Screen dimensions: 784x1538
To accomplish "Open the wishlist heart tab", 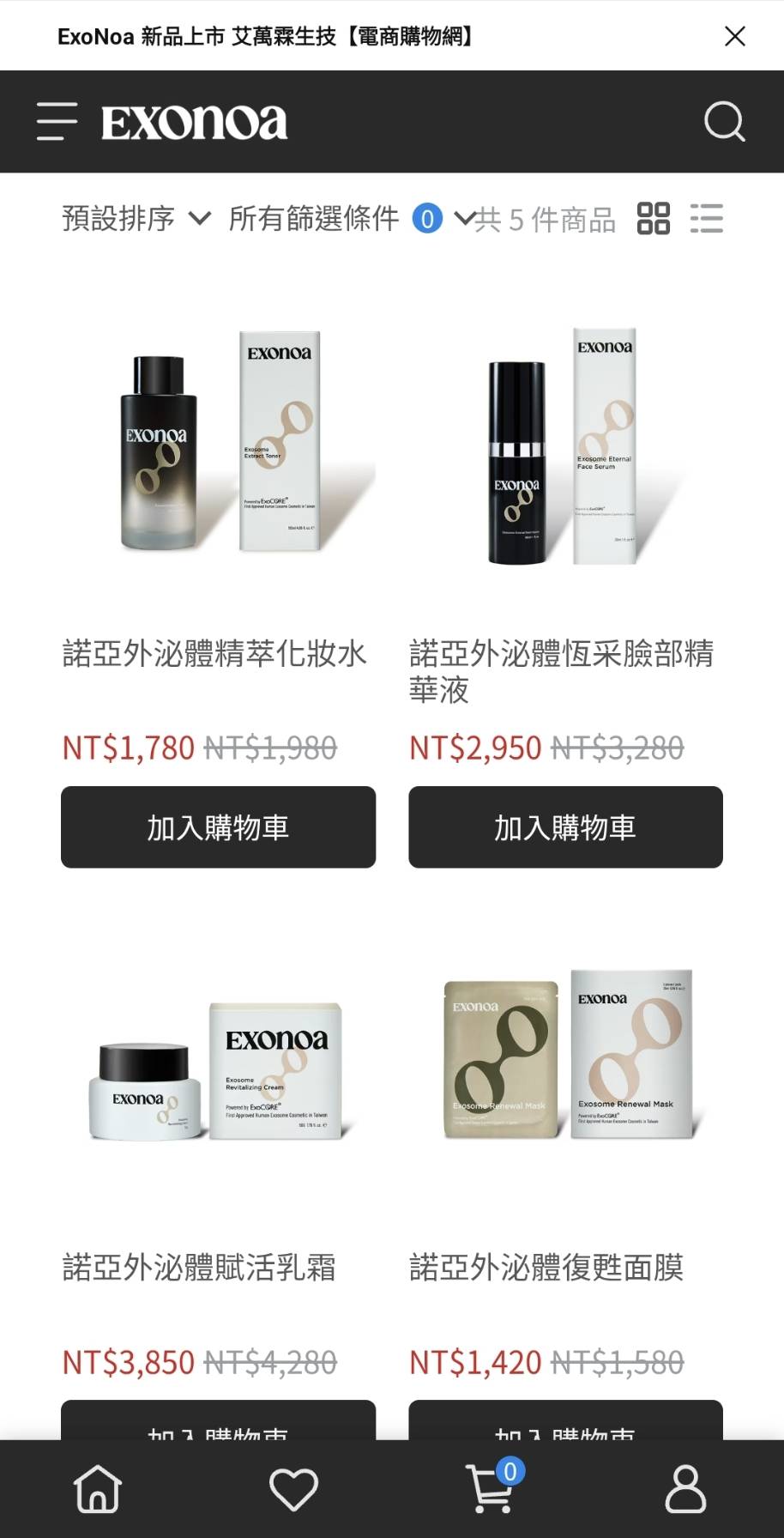I will pos(293,1488).
